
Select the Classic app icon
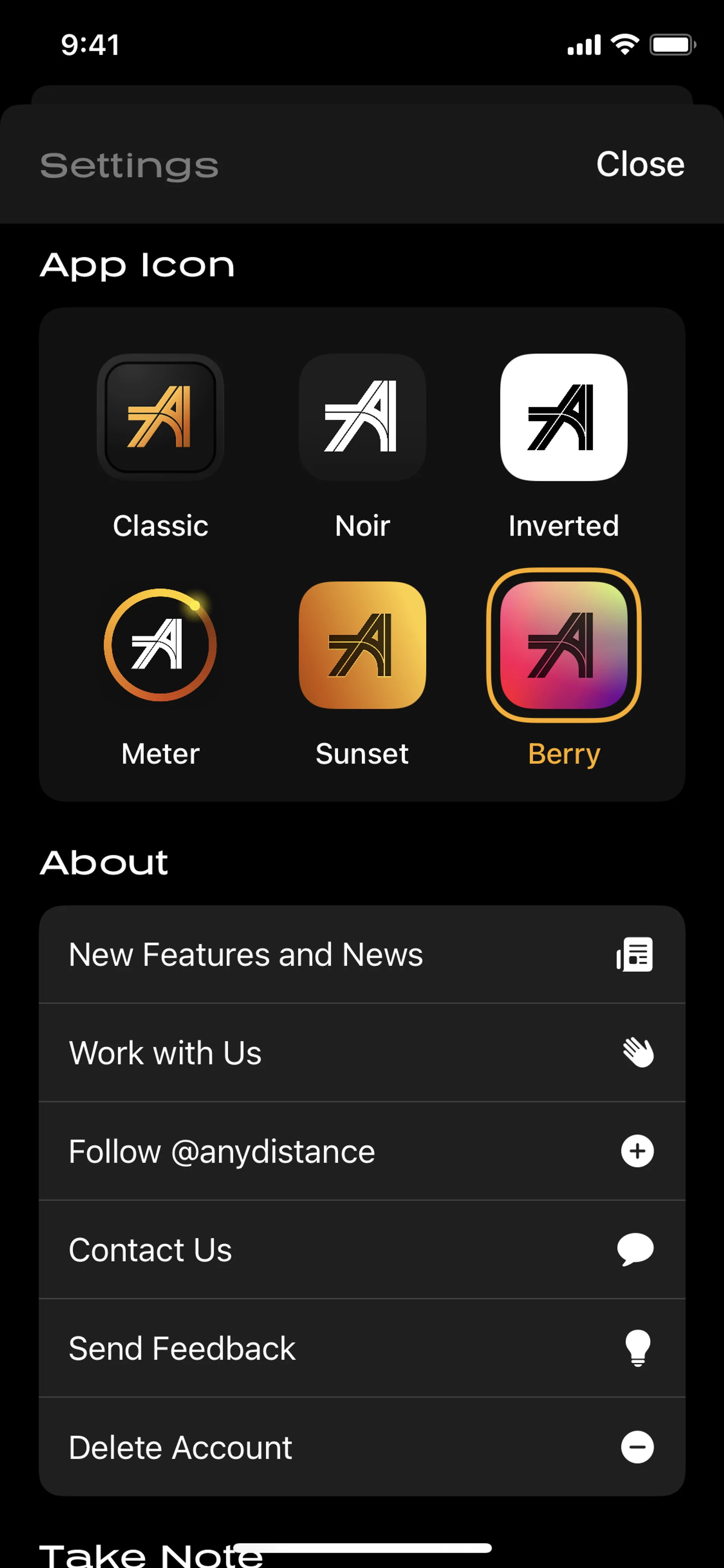coord(161,418)
